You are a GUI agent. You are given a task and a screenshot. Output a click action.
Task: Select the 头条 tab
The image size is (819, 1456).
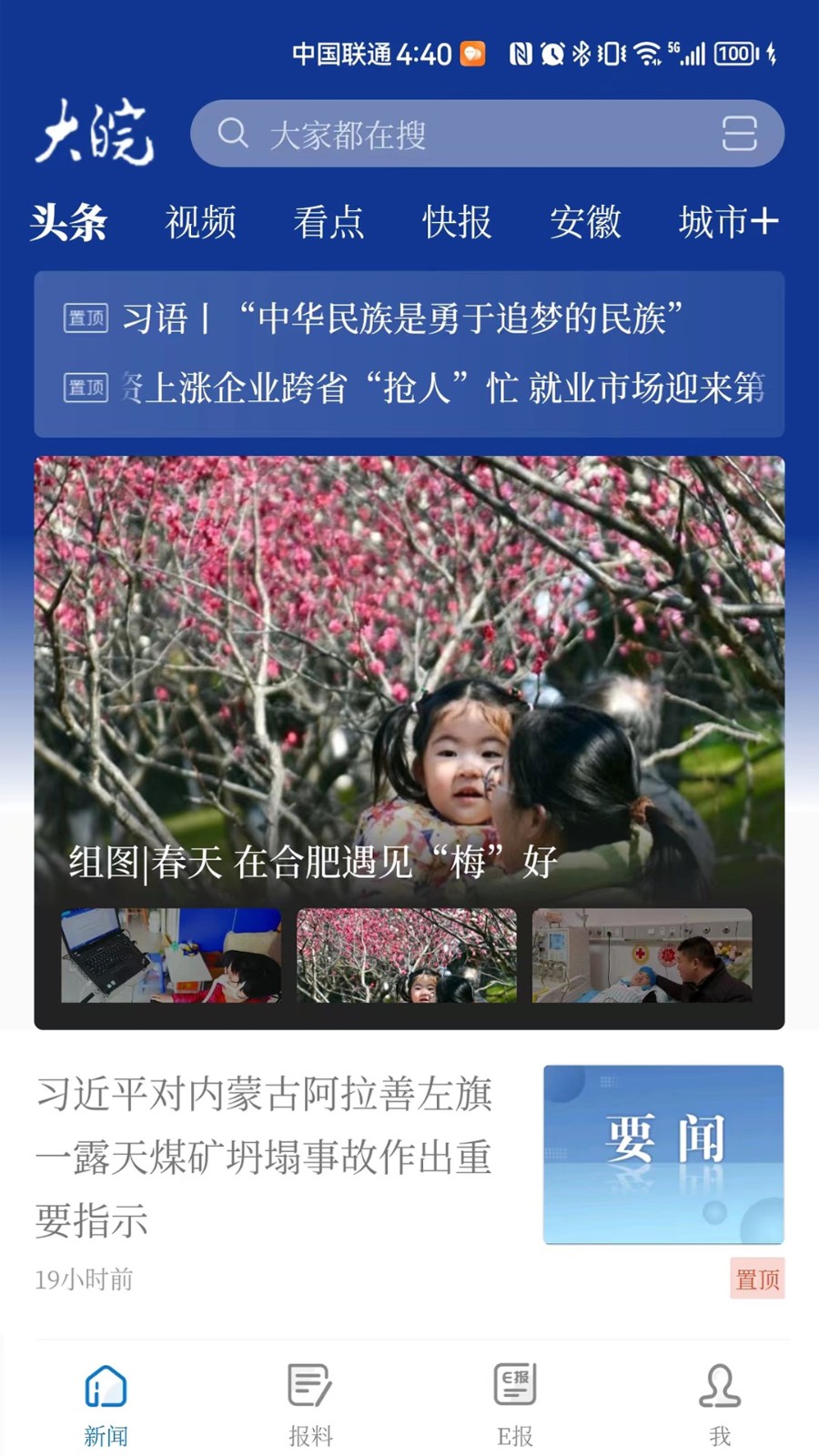[68, 222]
